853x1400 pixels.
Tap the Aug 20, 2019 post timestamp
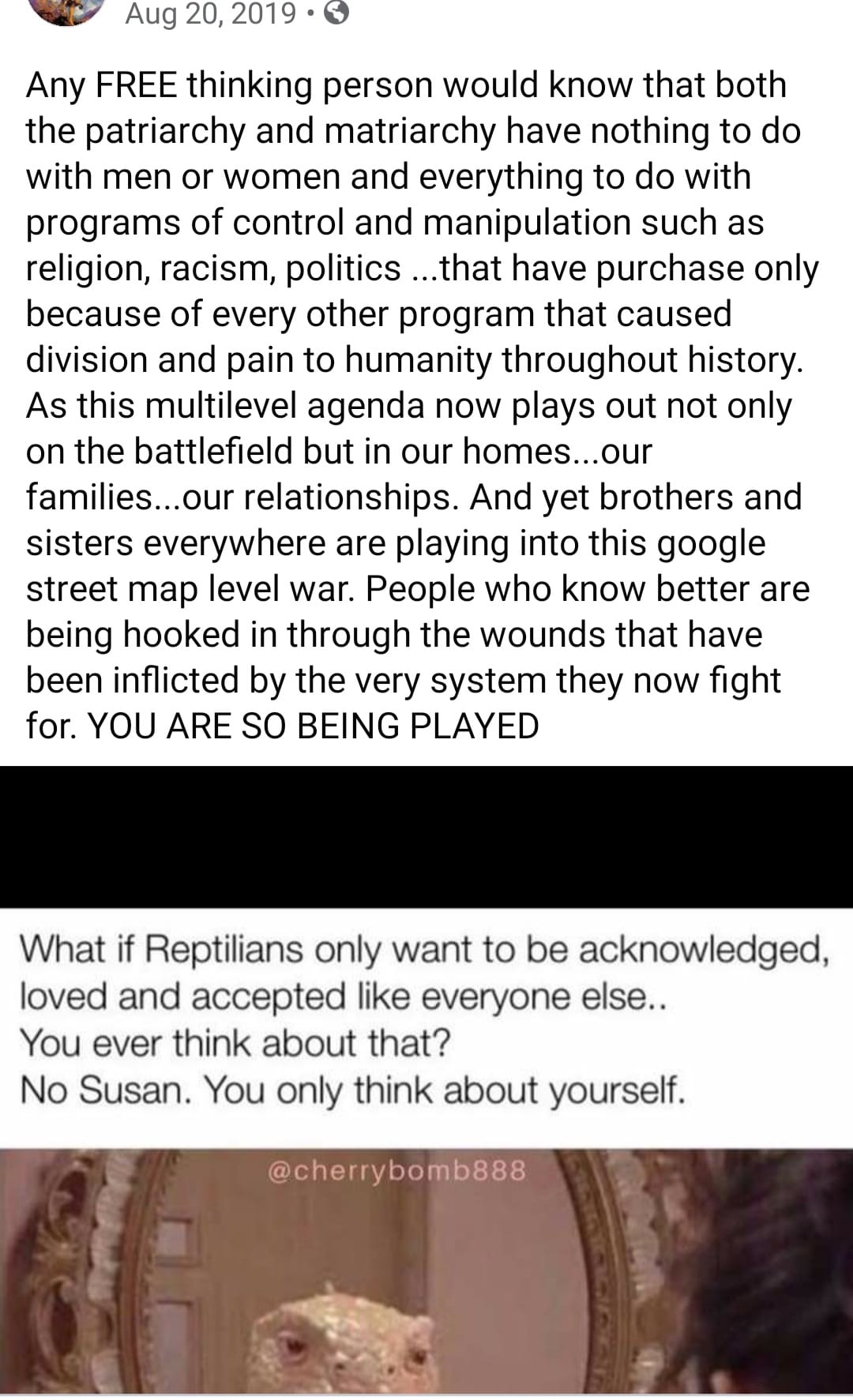pos(211,14)
